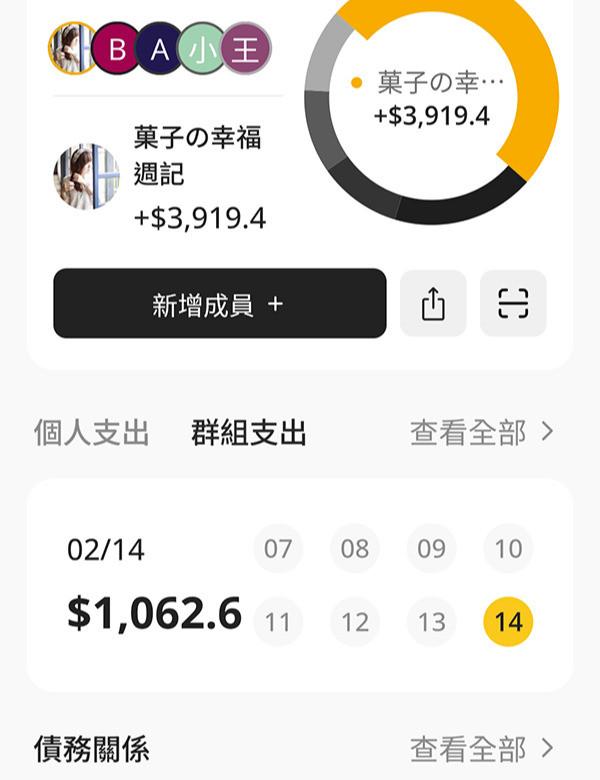Select the 群組支出 tab
Viewport: 600px width, 780px height.
coord(248,433)
